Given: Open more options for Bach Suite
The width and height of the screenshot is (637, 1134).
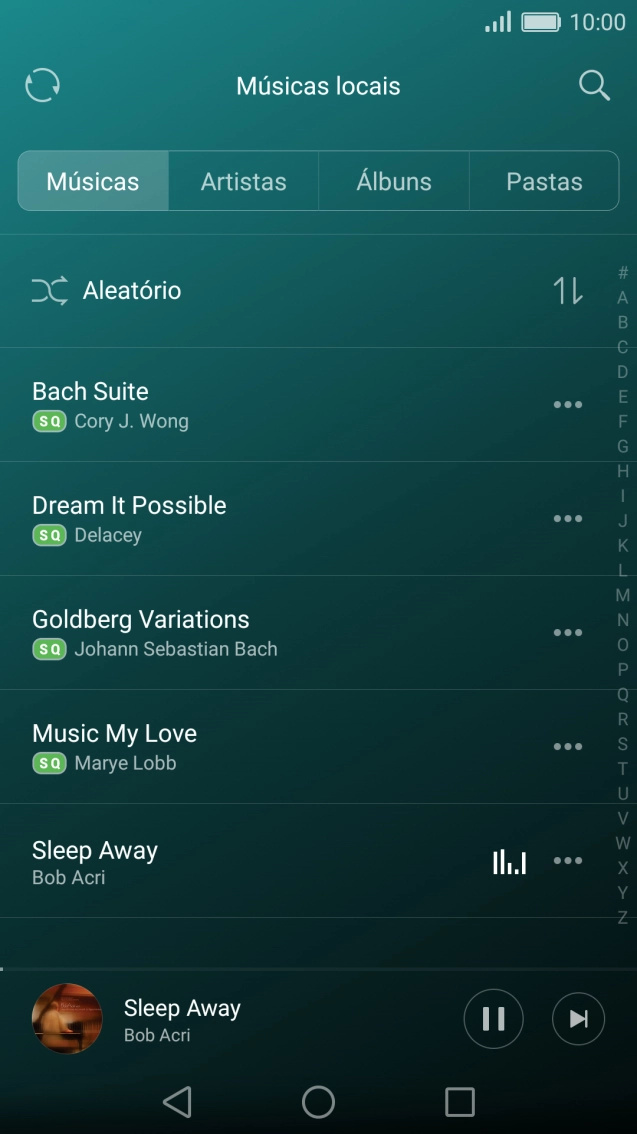Looking at the screenshot, I should 568,405.
